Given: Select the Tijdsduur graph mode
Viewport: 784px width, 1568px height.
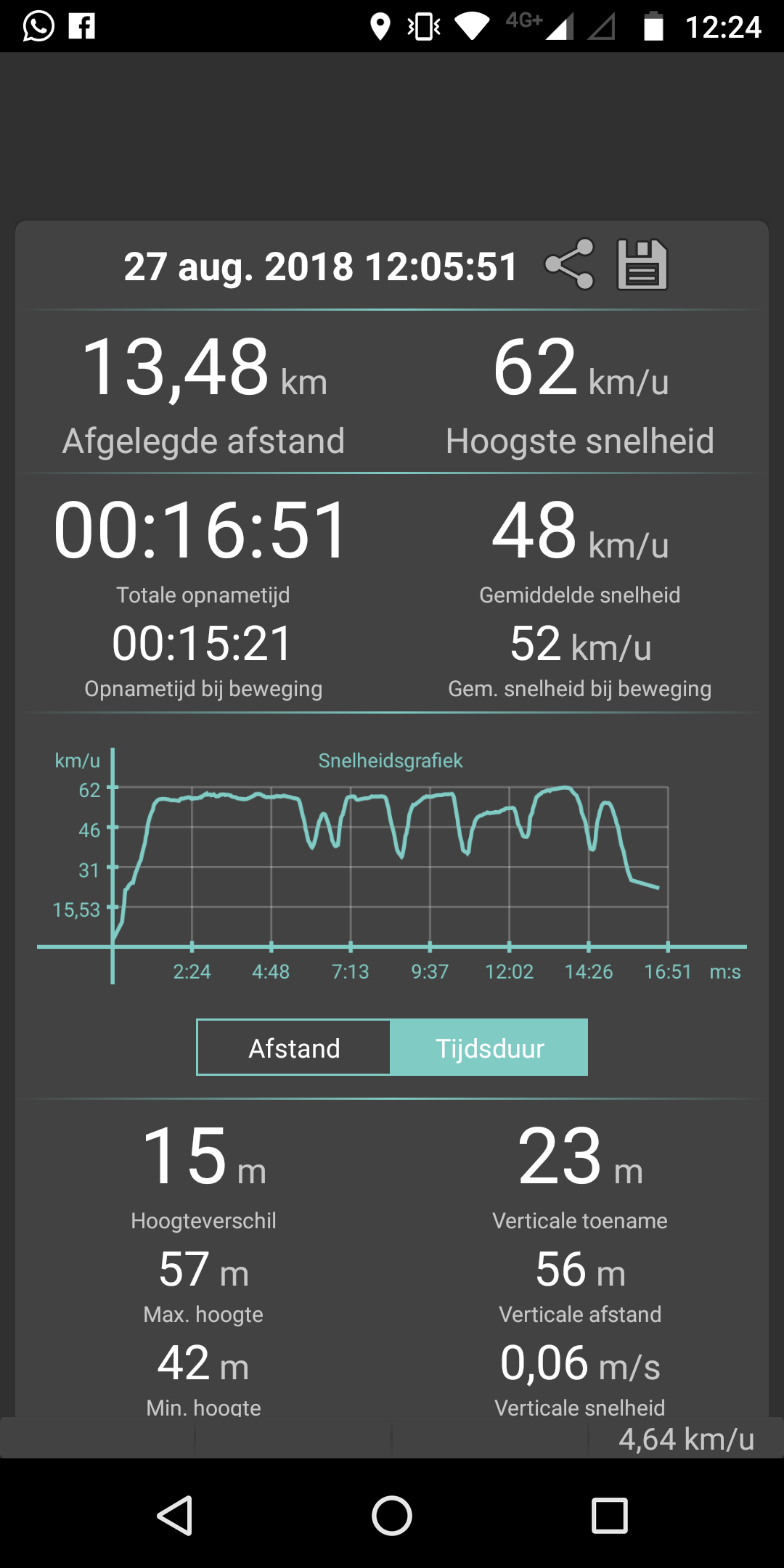Looking at the screenshot, I should coord(489,1048).
